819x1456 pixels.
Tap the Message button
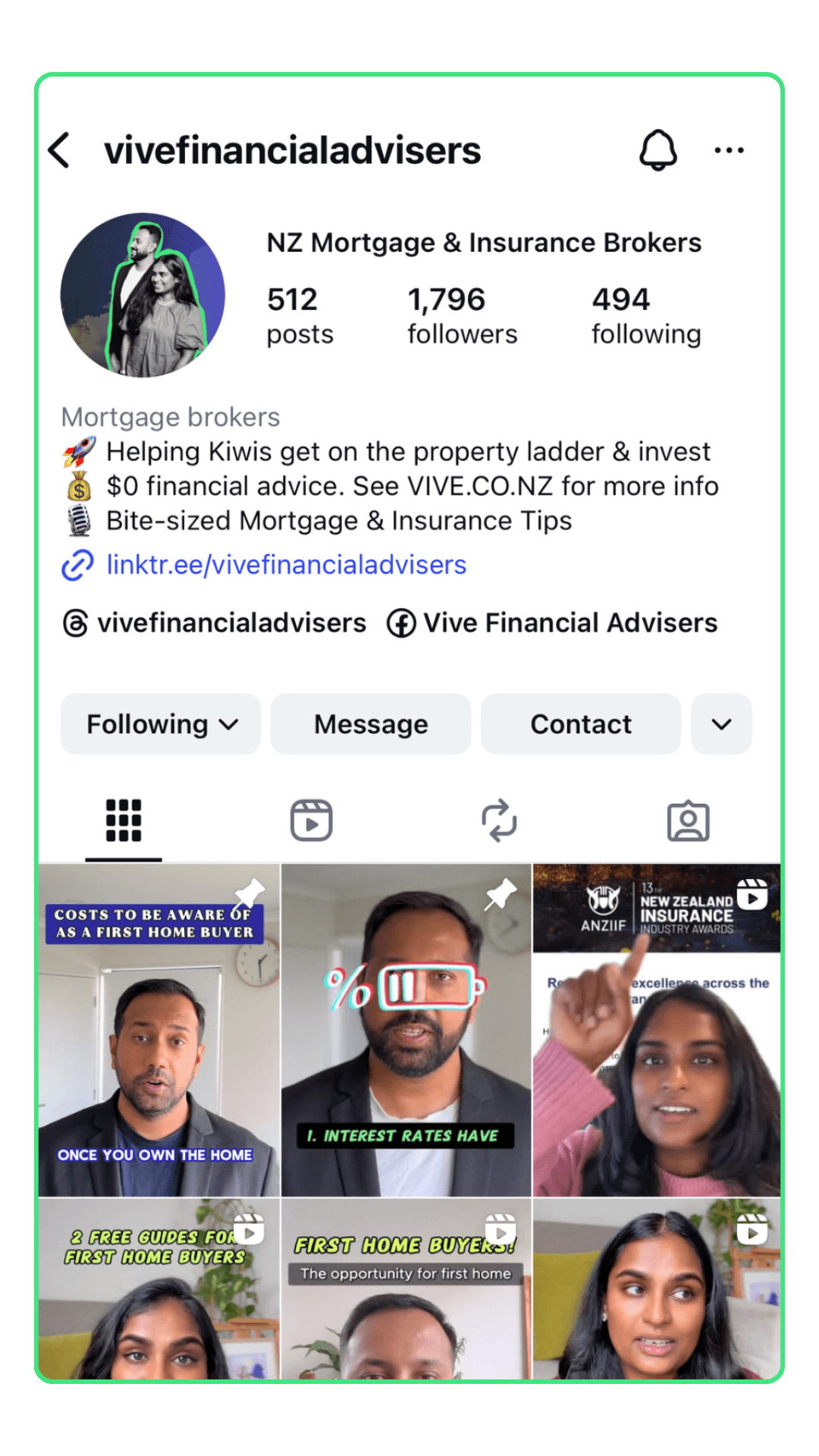[x=371, y=724]
